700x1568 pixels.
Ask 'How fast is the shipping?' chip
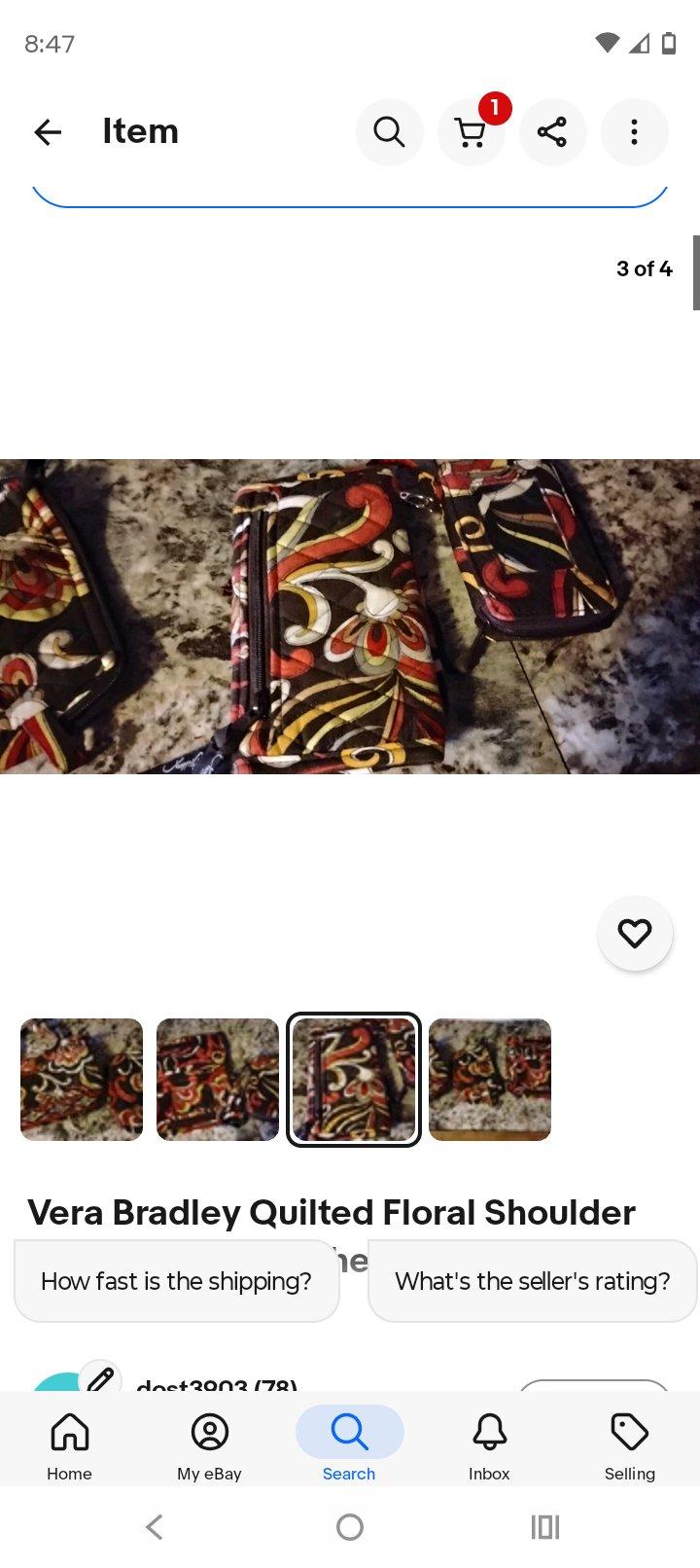point(177,1280)
